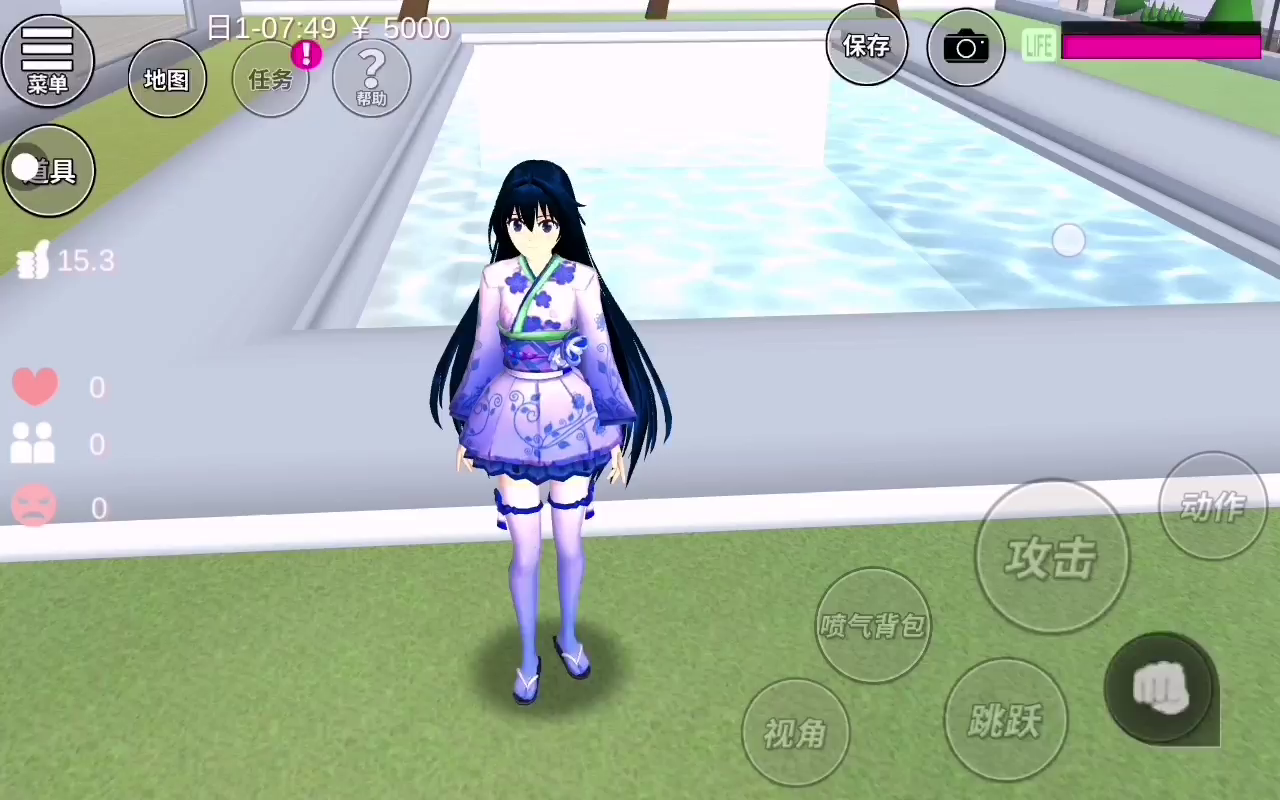Open the 任务 quests list
Screen dimensions: 1280x800
click(x=271, y=79)
